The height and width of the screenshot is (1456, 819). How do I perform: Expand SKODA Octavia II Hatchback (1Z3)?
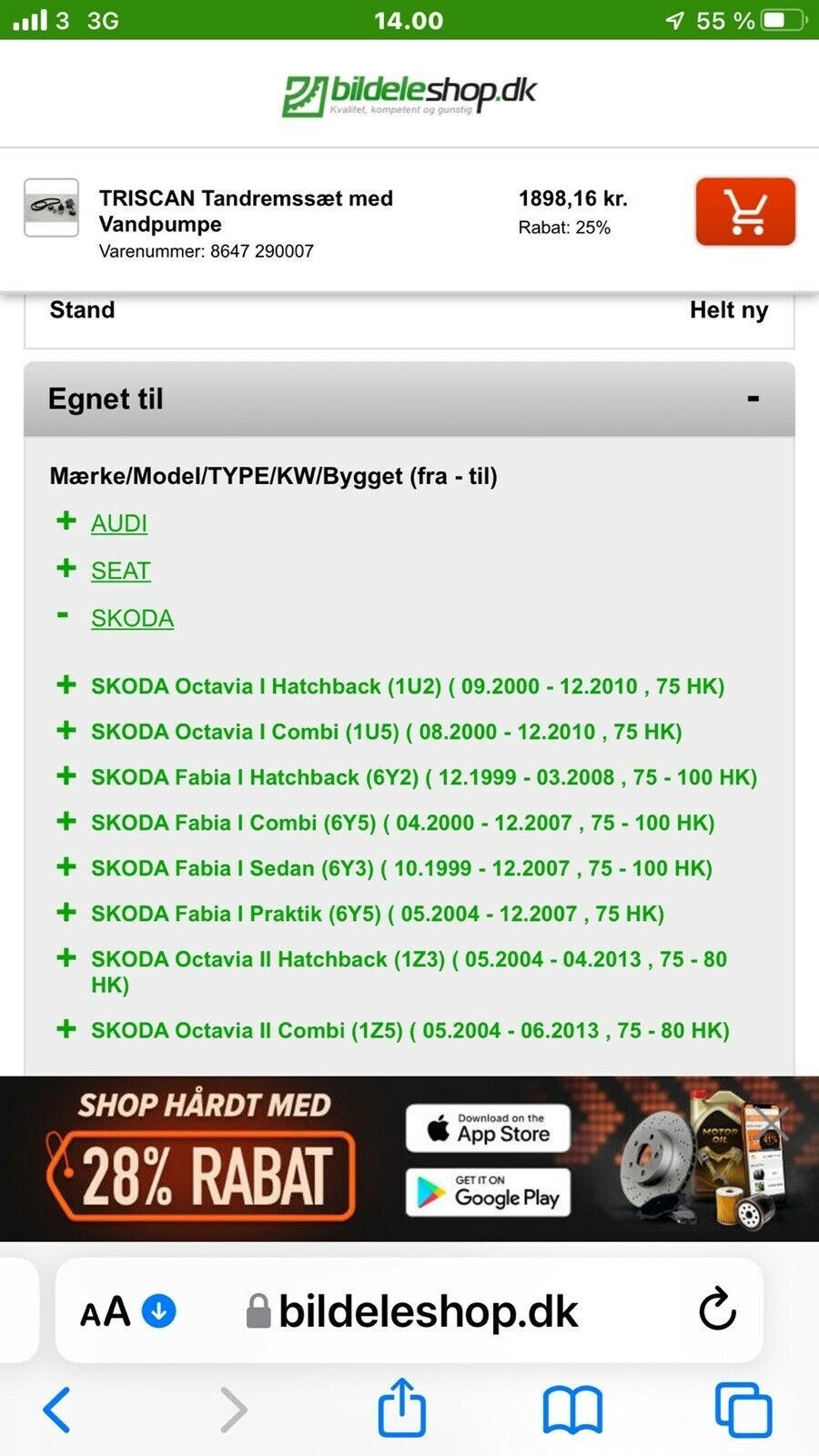(66, 957)
